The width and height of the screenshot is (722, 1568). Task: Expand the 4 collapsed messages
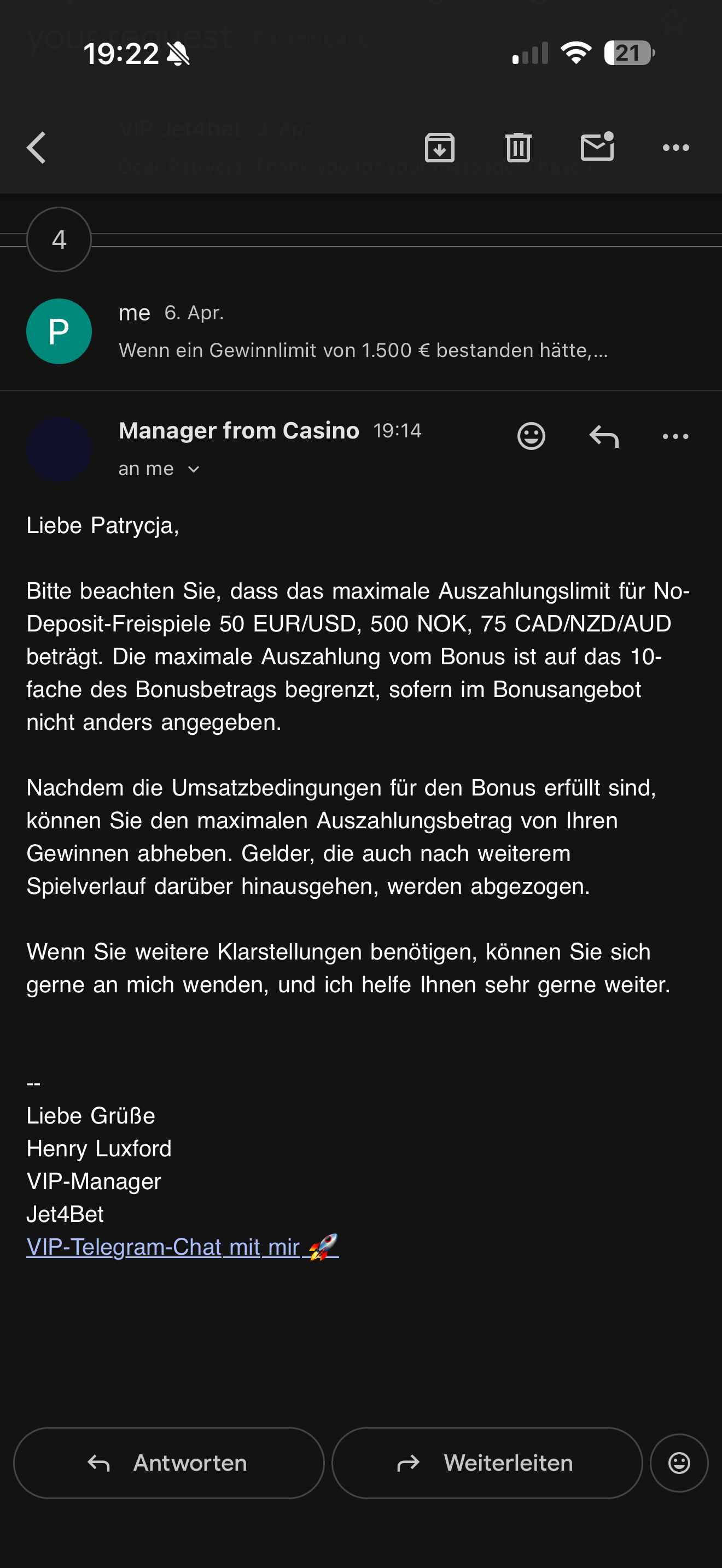(x=59, y=239)
